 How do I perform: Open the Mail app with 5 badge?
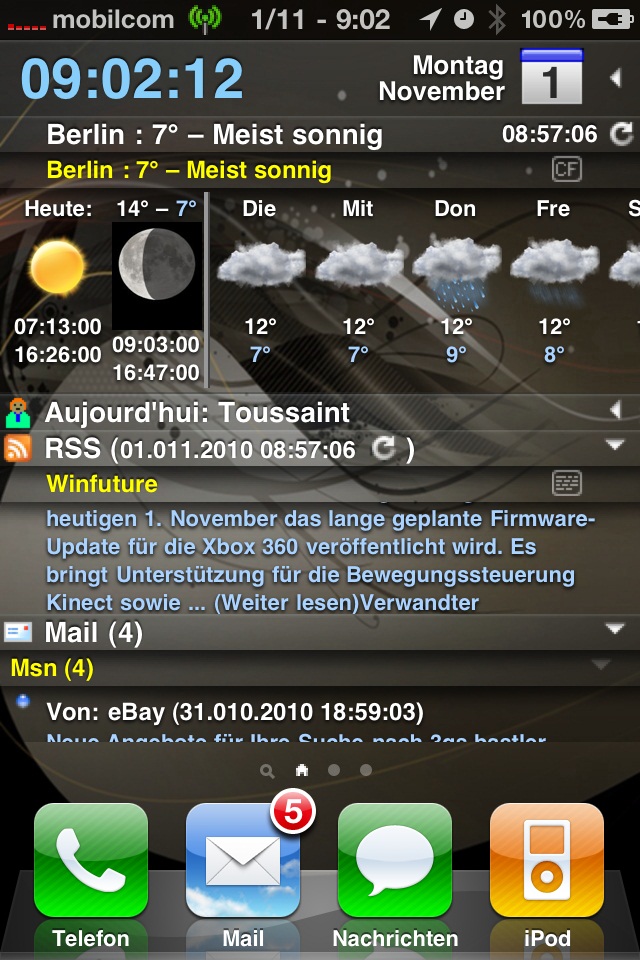coord(243,860)
